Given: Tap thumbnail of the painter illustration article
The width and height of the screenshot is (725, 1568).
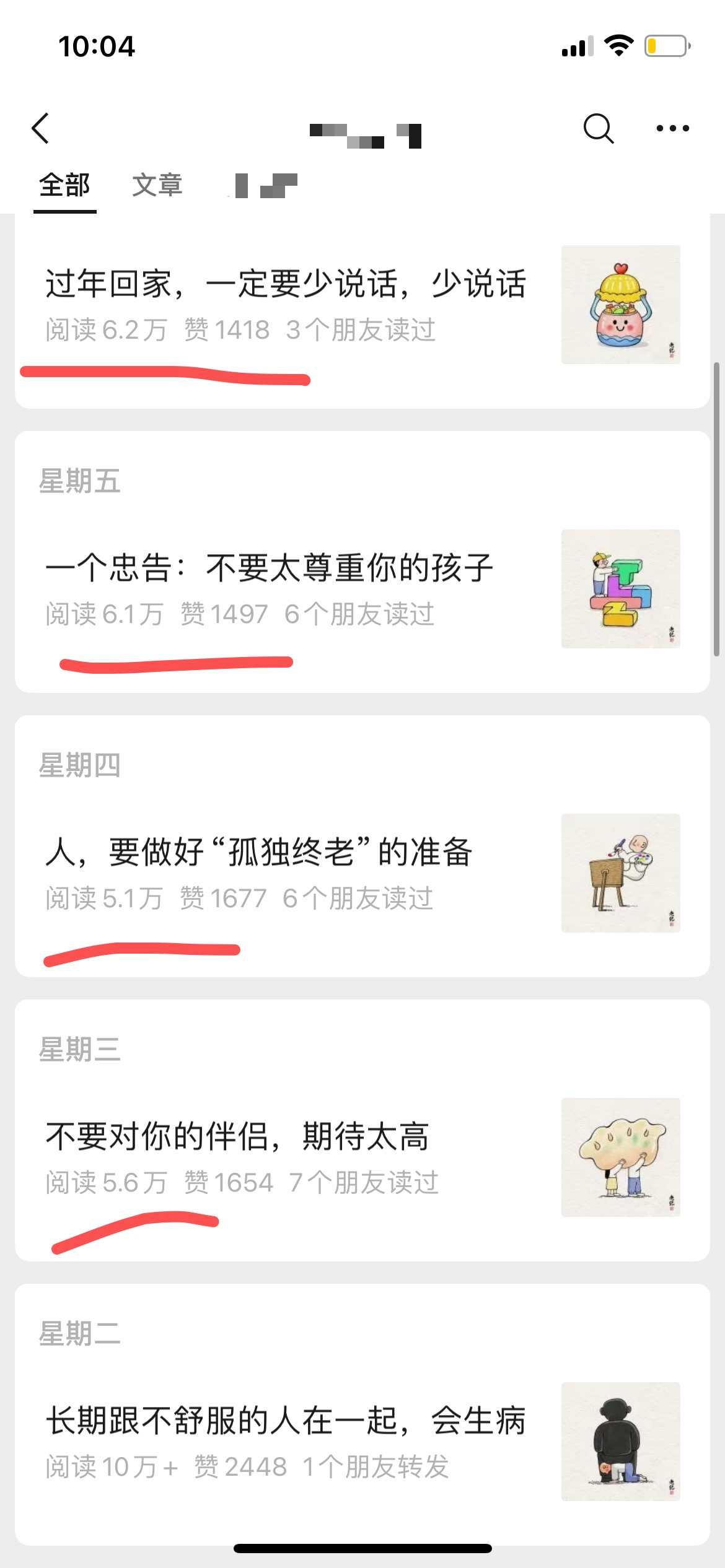Looking at the screenshot, I should point(620,871).
